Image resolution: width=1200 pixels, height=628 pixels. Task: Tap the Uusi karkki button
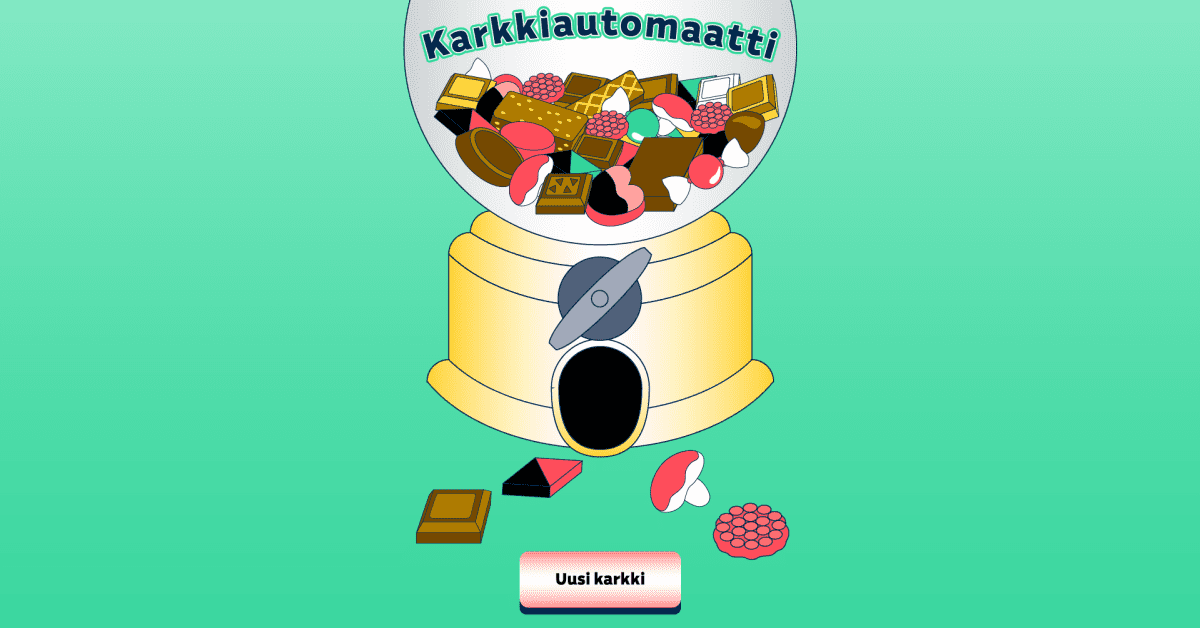pyautogui.click(x=600, y=579)
